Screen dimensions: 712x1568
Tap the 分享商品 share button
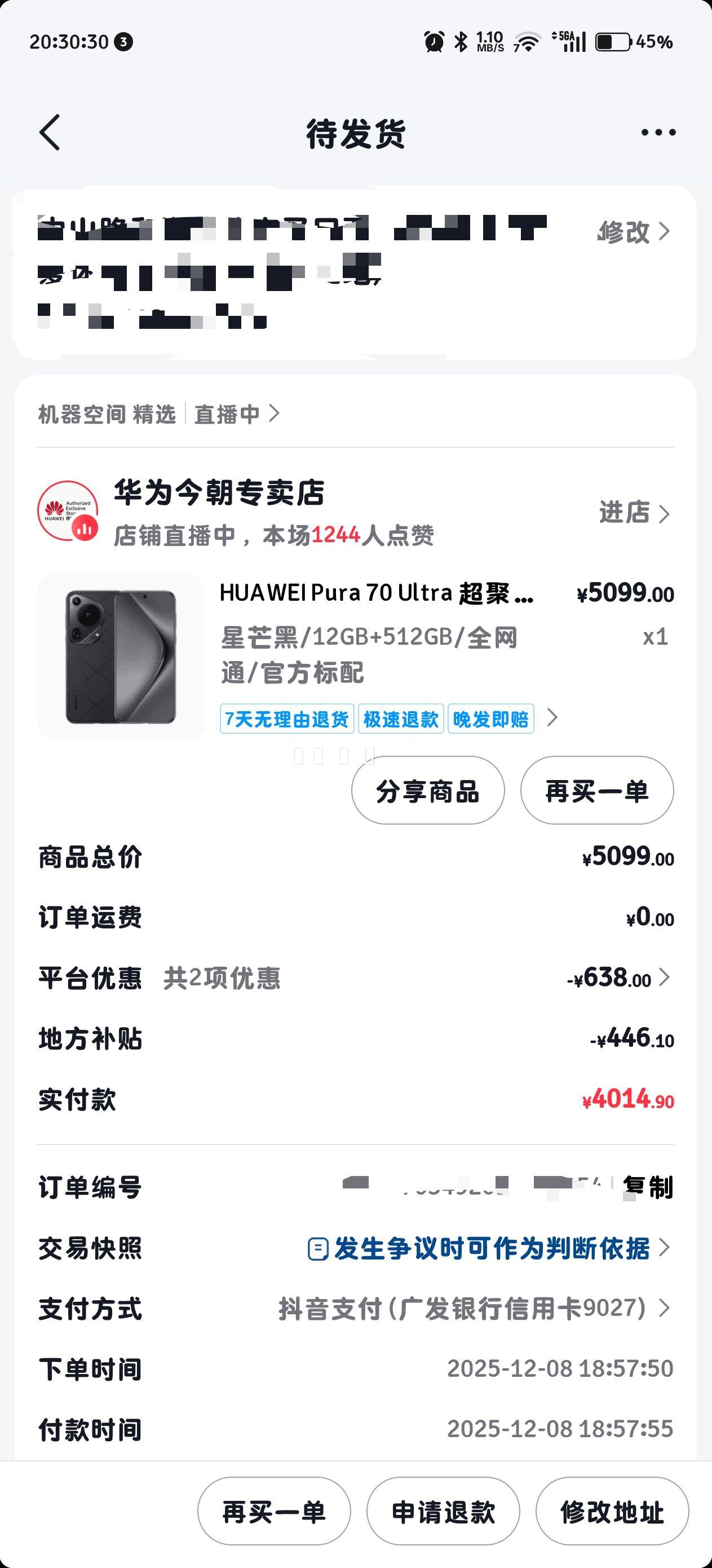[x=427, y=791]
